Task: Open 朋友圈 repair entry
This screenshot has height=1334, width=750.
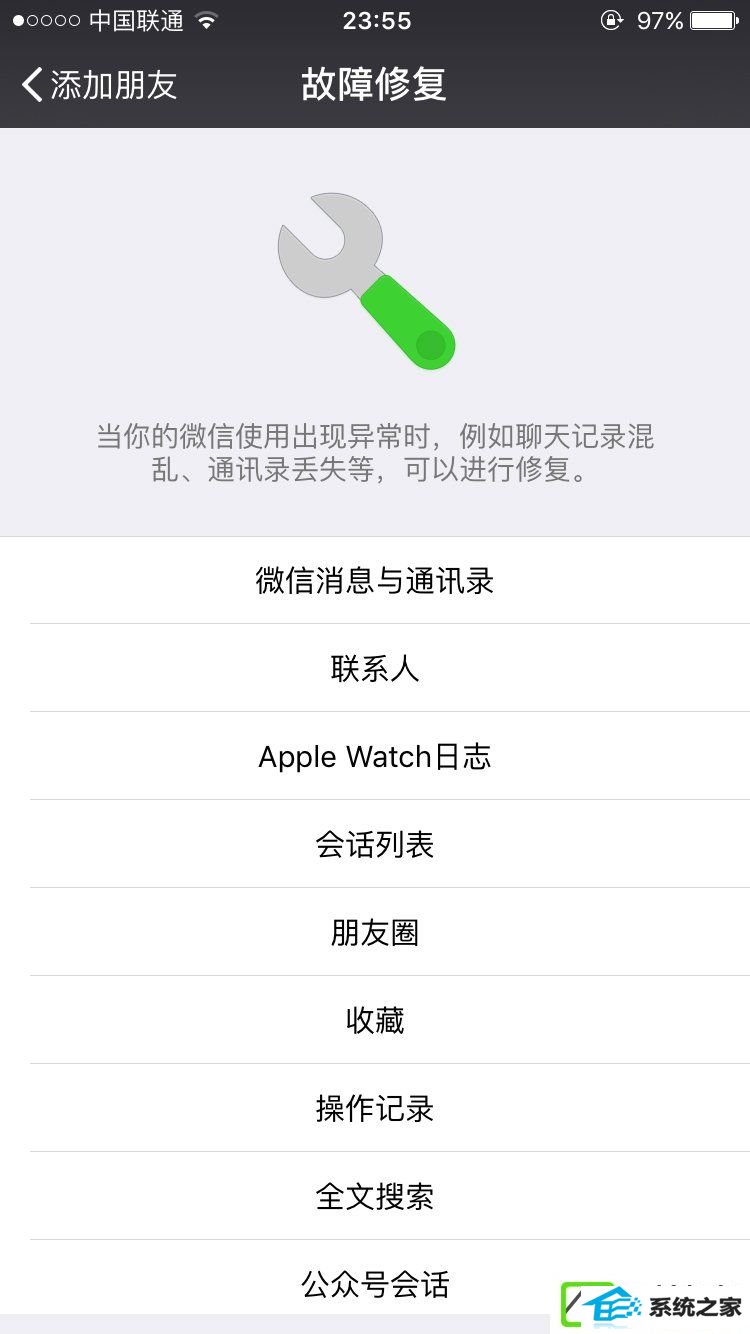Action: [x=375, y=932]
